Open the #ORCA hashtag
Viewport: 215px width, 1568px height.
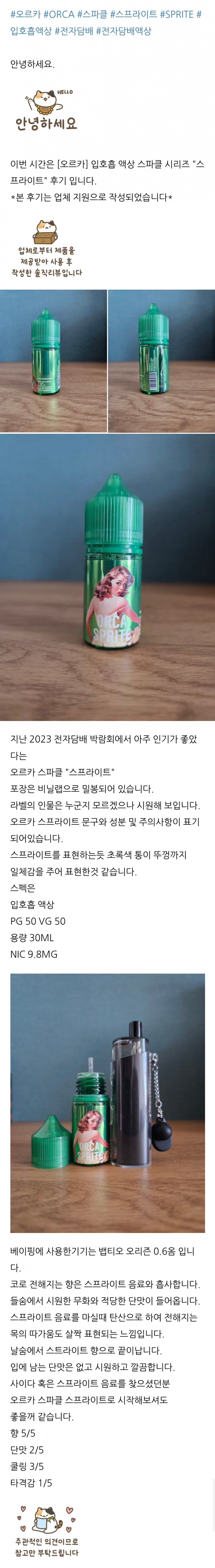[x=58, y=14]
